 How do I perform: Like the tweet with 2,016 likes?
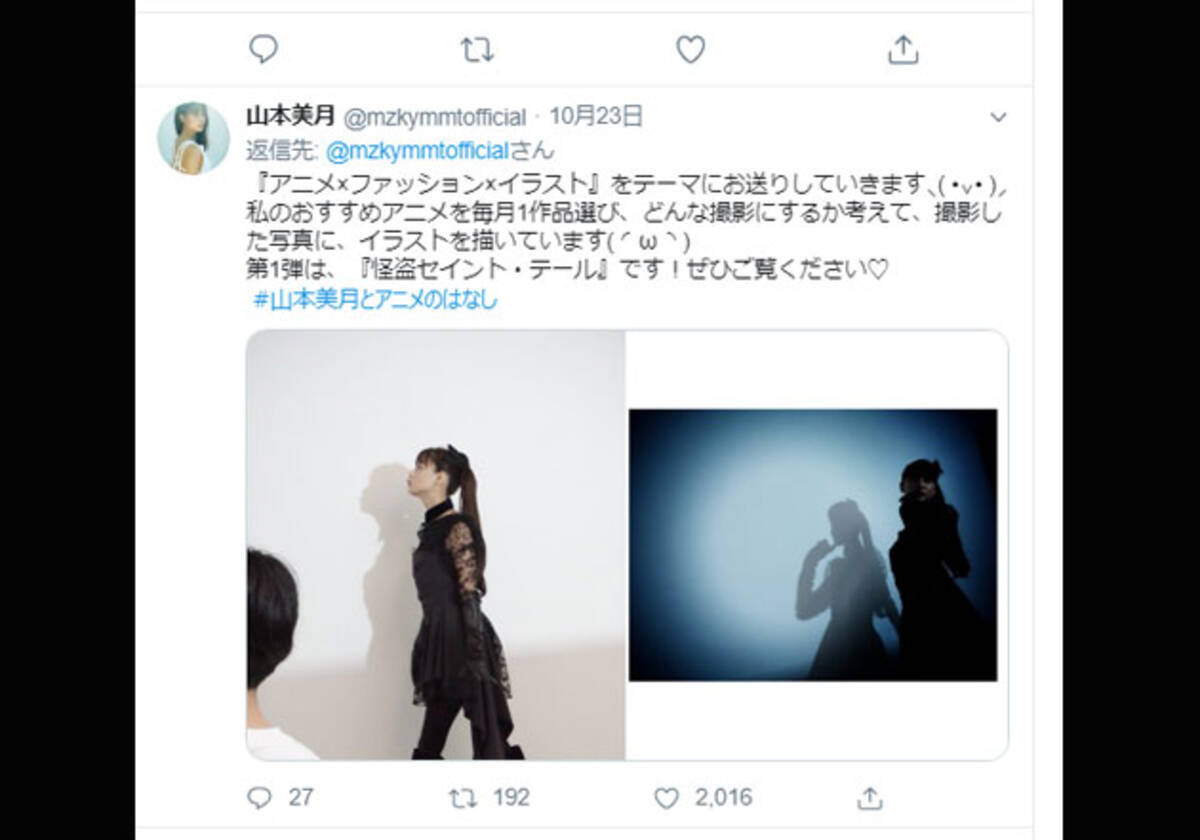[x=667, y=797]
